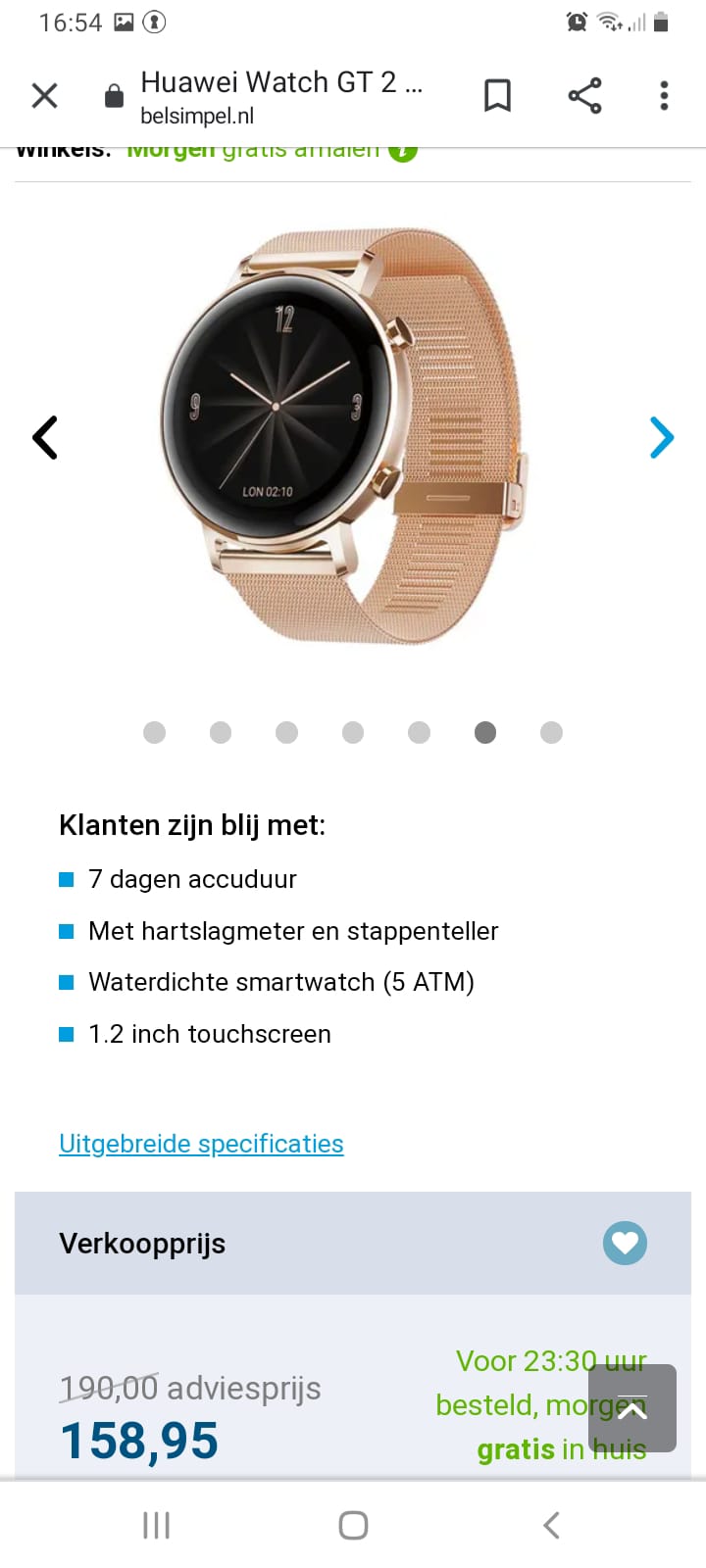Jump to the first image dot

[154, 732]
